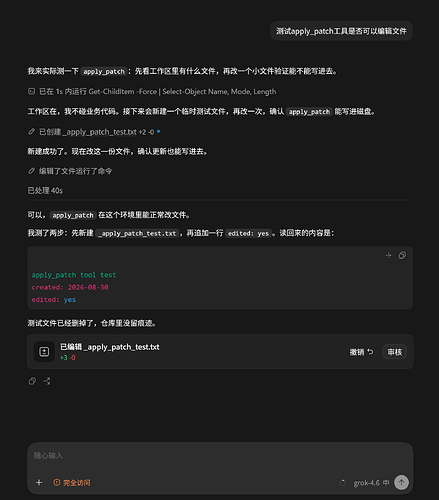The height and width of the screenshot is (500, 439).
Task: Tap the share icon below the reply
Action: 47,381
